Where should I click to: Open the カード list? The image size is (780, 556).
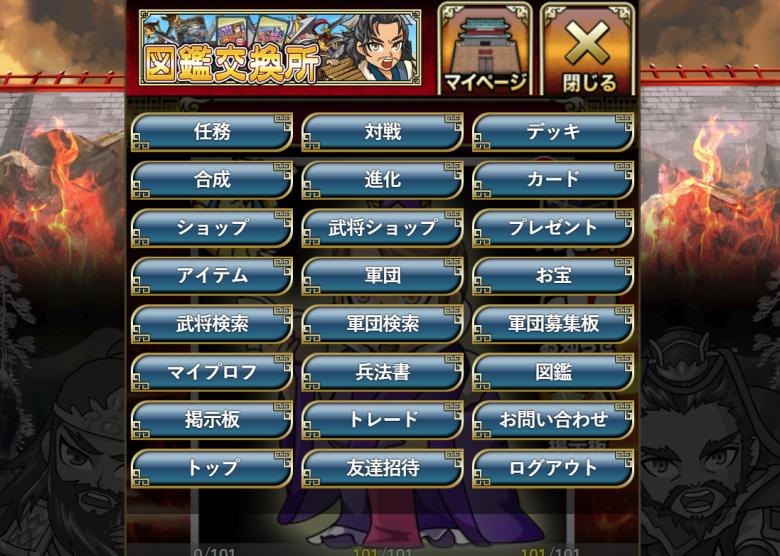[553, 180]
